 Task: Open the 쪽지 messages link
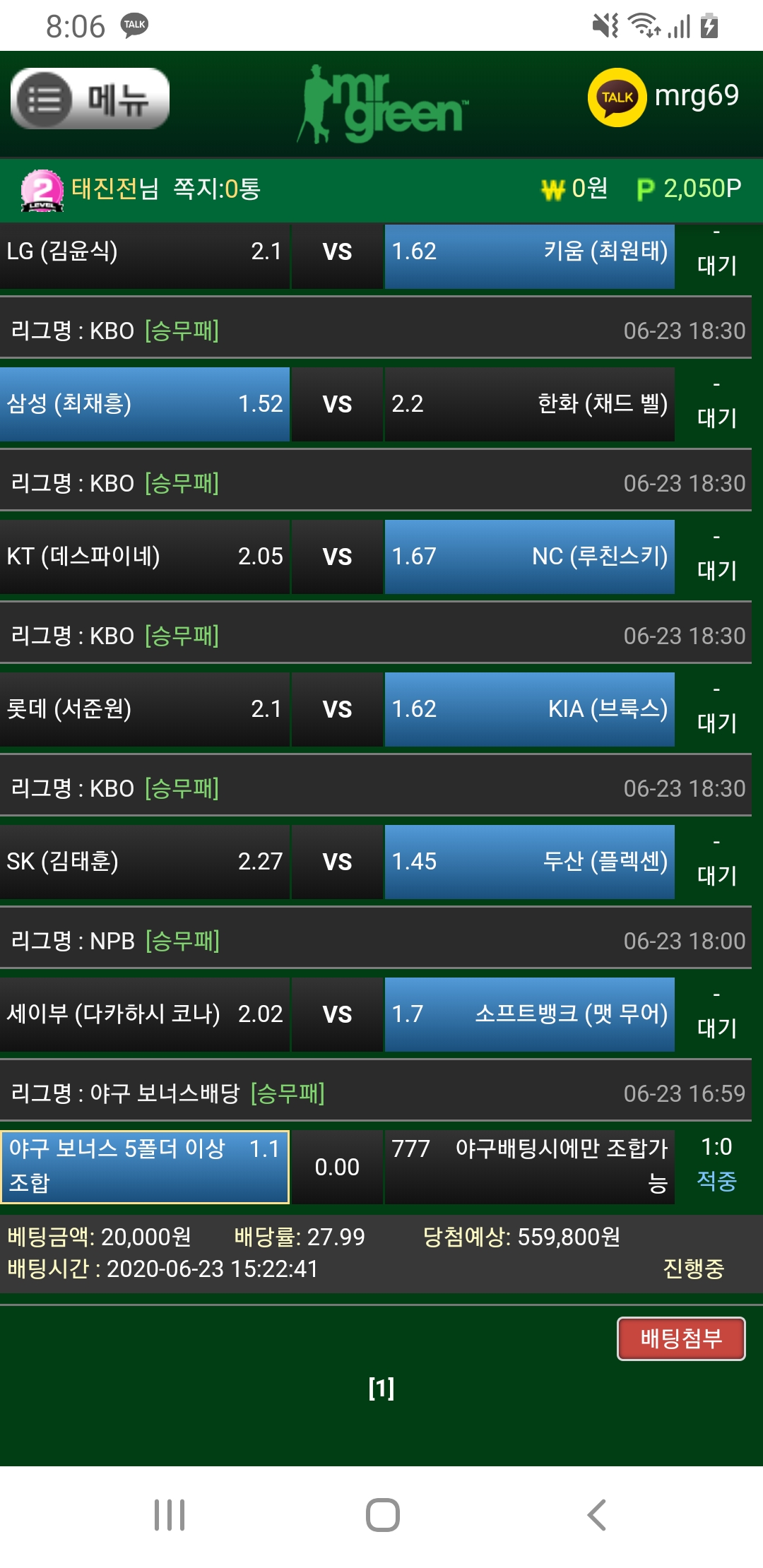pyautogui.click(x=217, y=189)
